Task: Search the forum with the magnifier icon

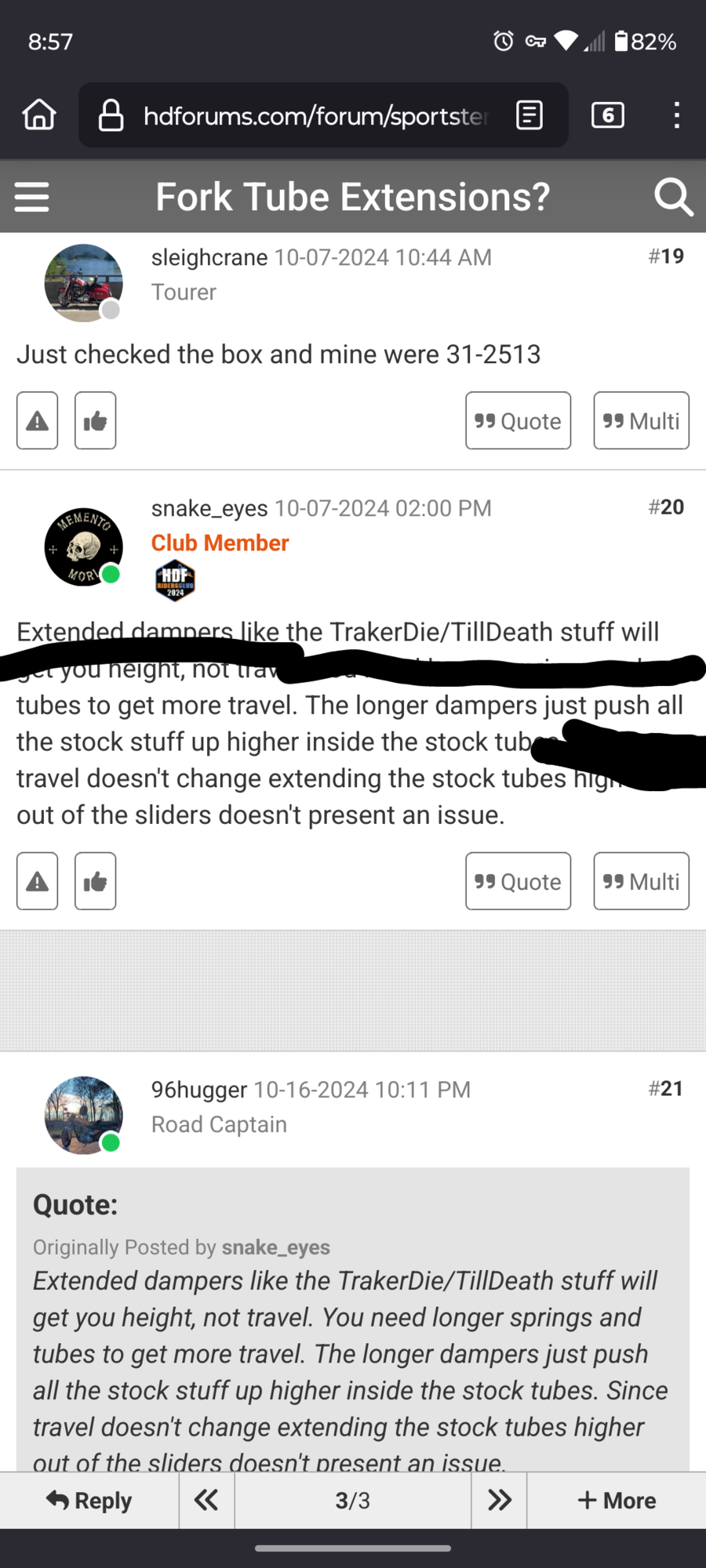Action: (x=673, y=197)
